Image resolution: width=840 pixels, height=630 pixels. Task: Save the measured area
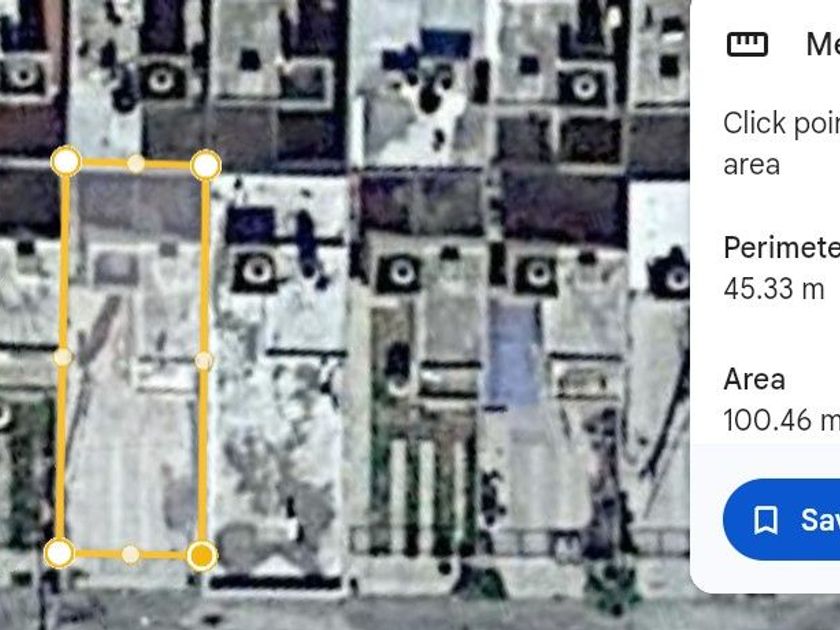pyautogui.click(x=785, y=519)
